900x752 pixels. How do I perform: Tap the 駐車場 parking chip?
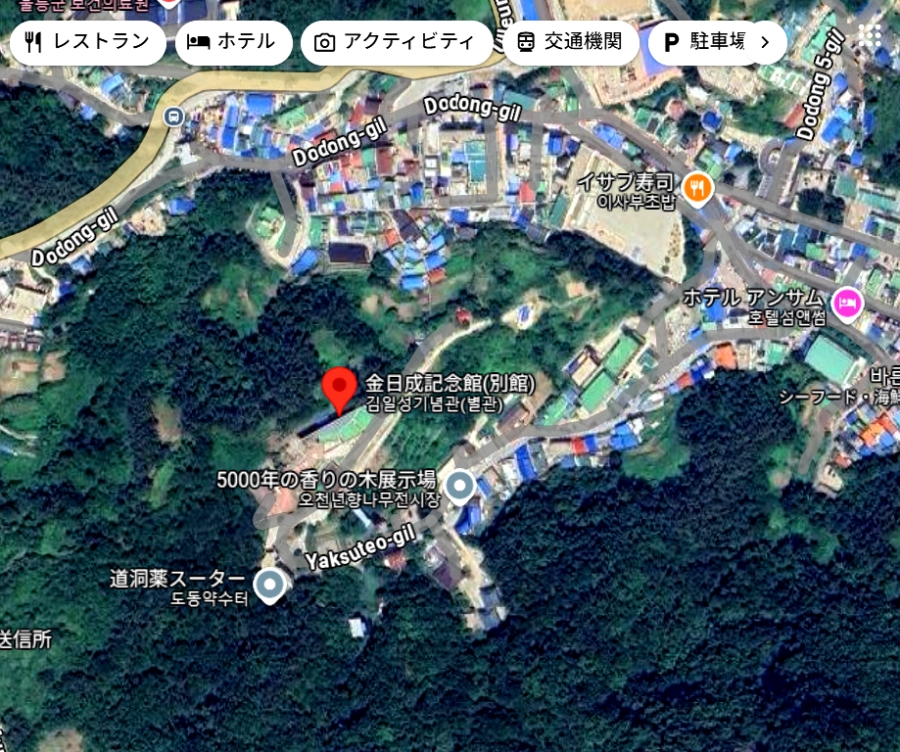(x=705, y=43)
